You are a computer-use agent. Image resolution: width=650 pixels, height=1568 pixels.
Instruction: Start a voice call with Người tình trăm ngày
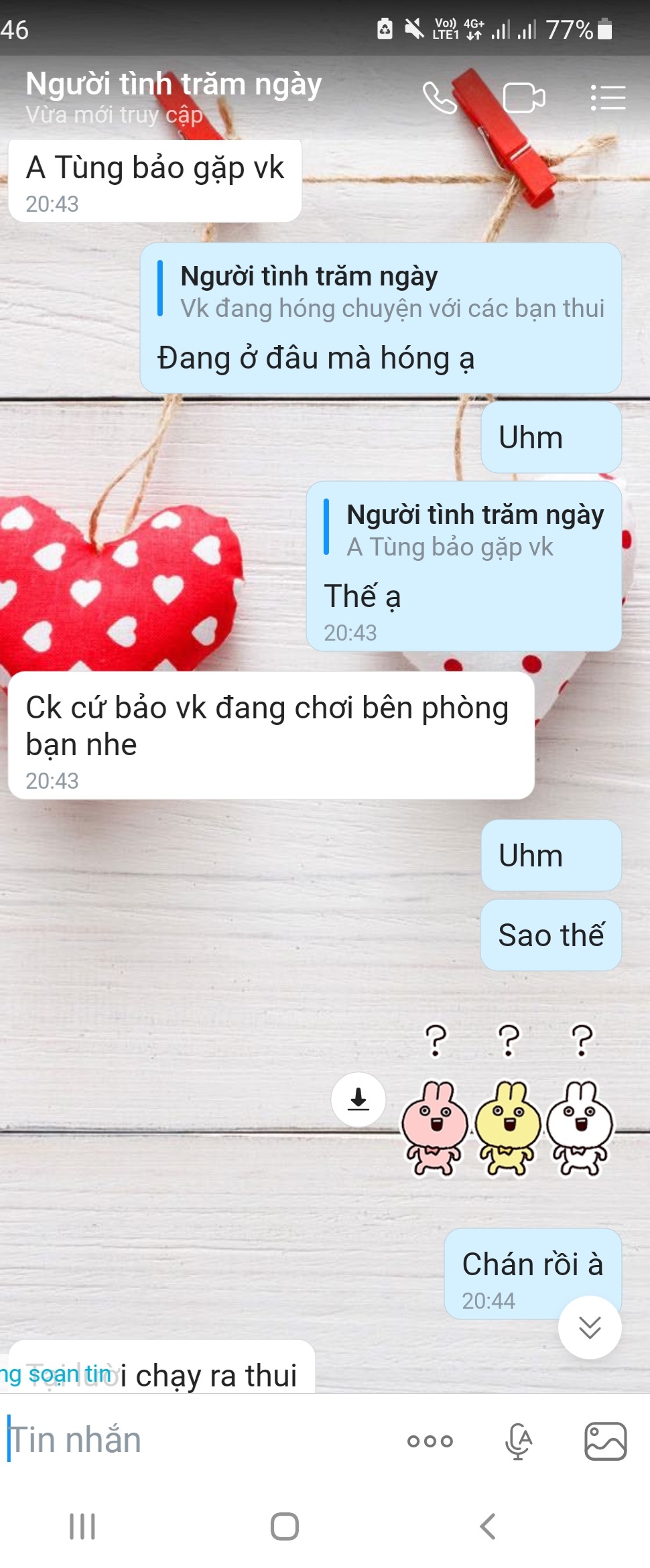tap(439, 98)
